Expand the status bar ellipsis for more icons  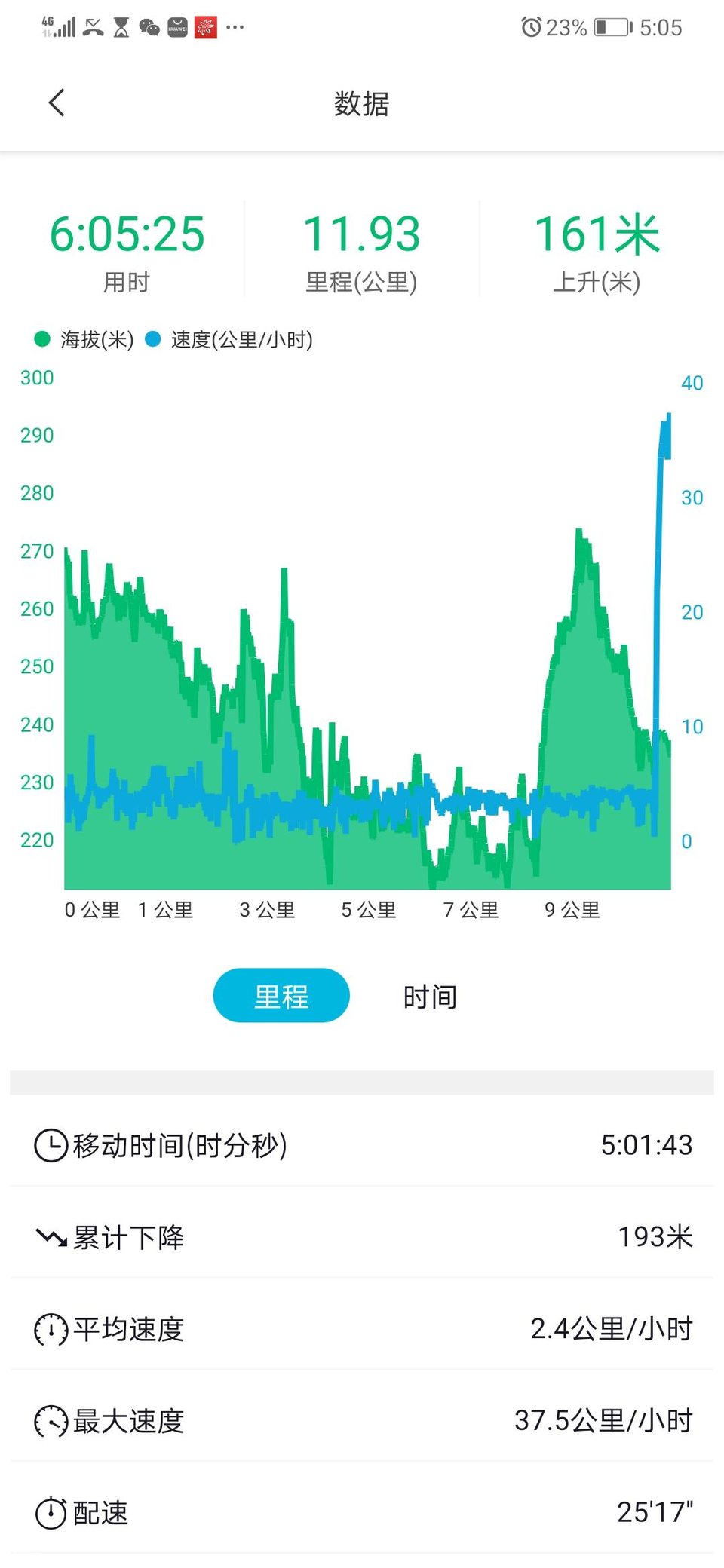(x=235, y=27)
